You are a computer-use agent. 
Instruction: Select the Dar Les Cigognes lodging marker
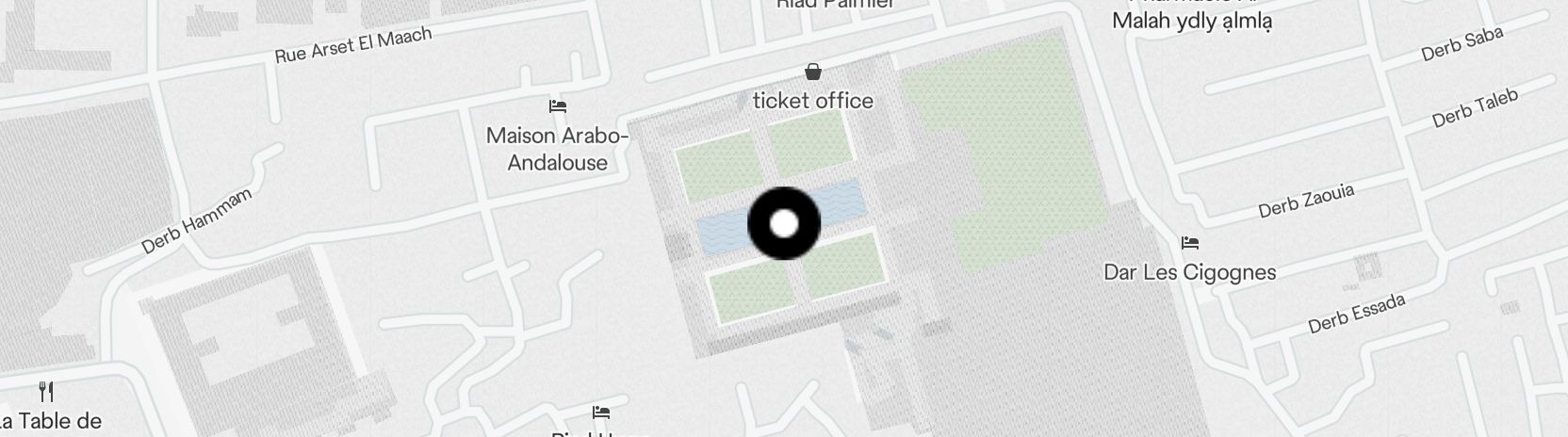click(x=1190, y=243)
